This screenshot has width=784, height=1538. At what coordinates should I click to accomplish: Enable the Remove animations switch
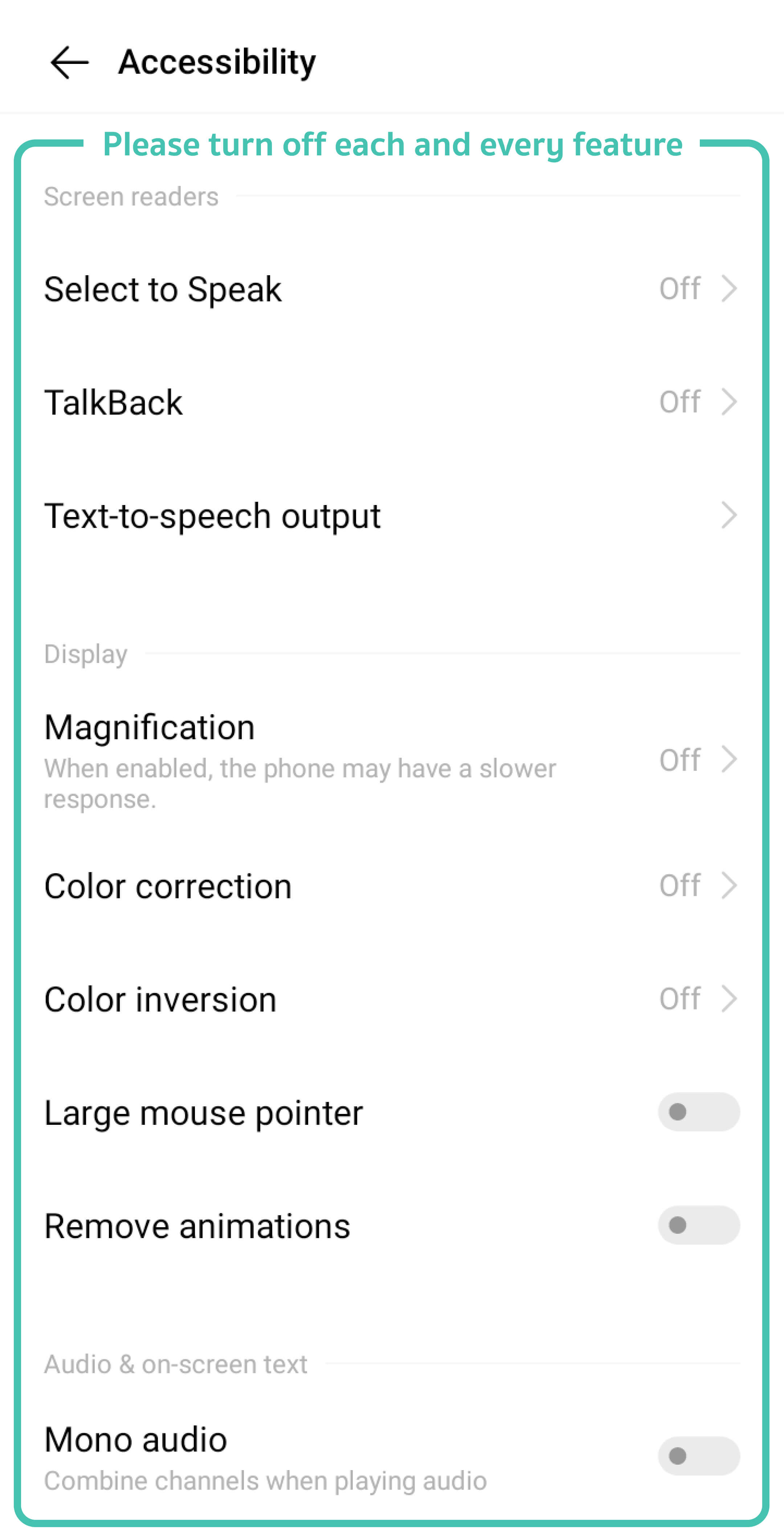698,1225
